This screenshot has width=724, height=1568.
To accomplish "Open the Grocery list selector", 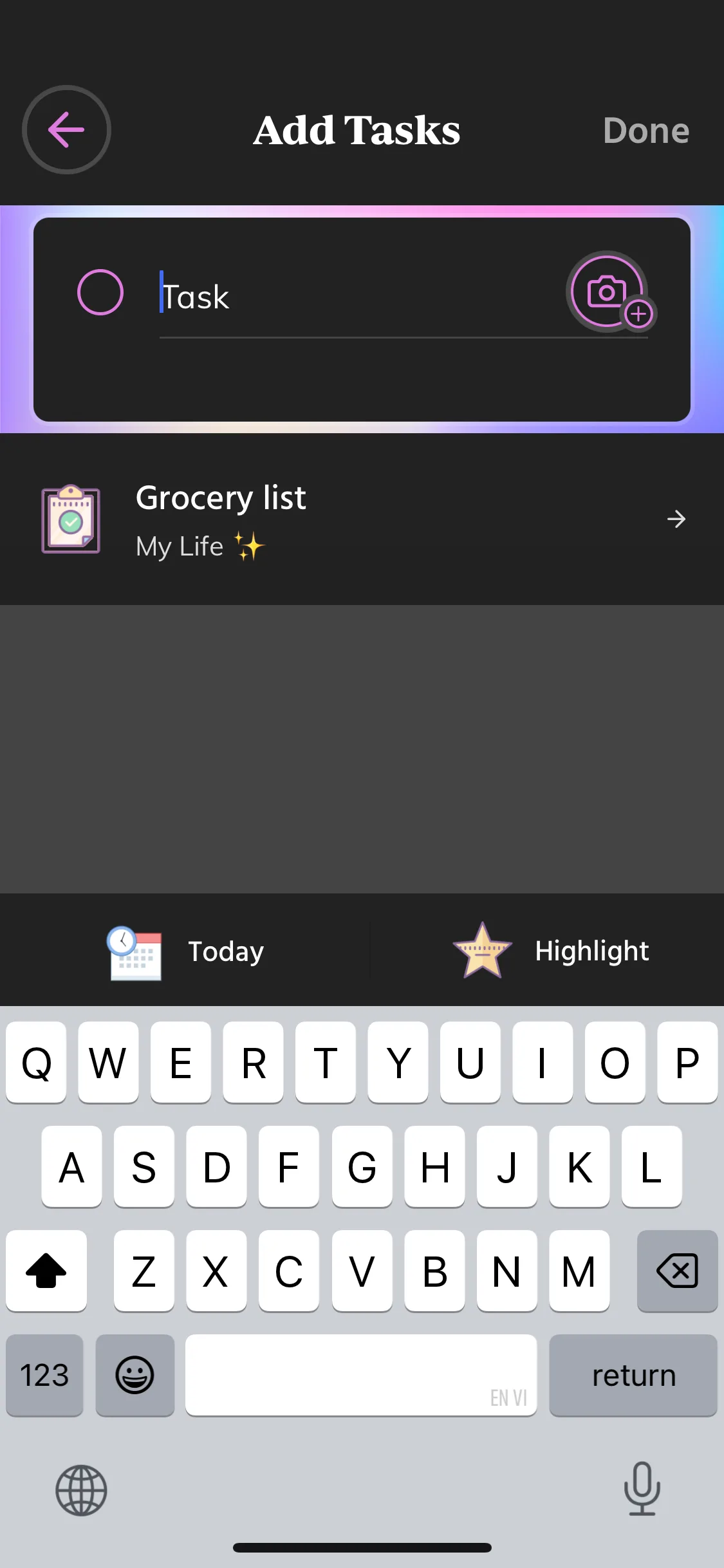I will tap(362, 519).
